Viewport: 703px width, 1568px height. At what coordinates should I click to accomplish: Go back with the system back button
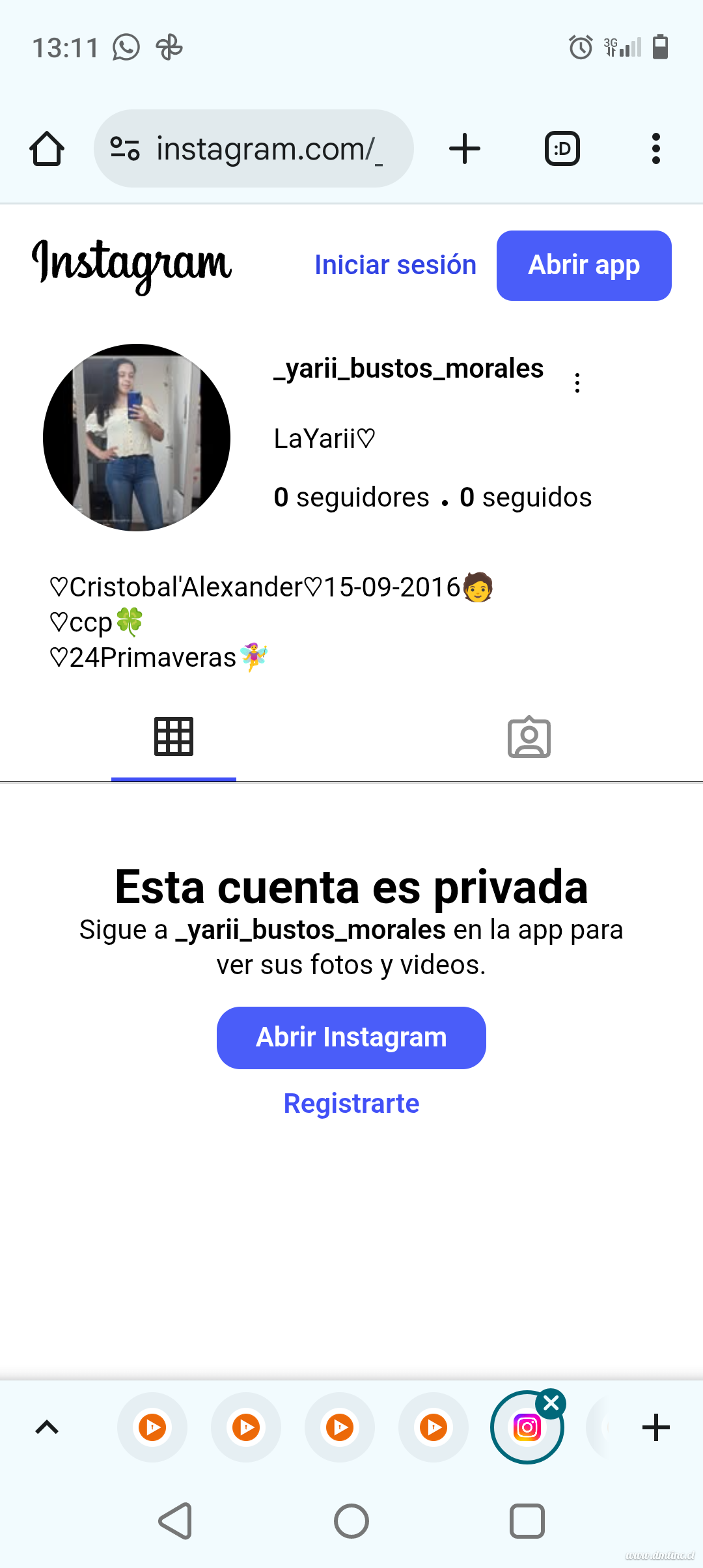(176, 1521)
